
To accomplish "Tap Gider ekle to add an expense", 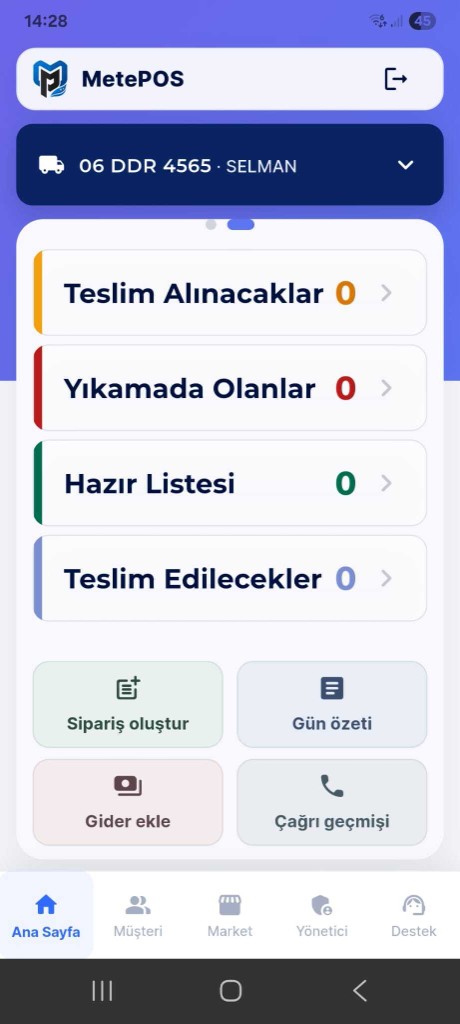I will (x=128, y=802).
